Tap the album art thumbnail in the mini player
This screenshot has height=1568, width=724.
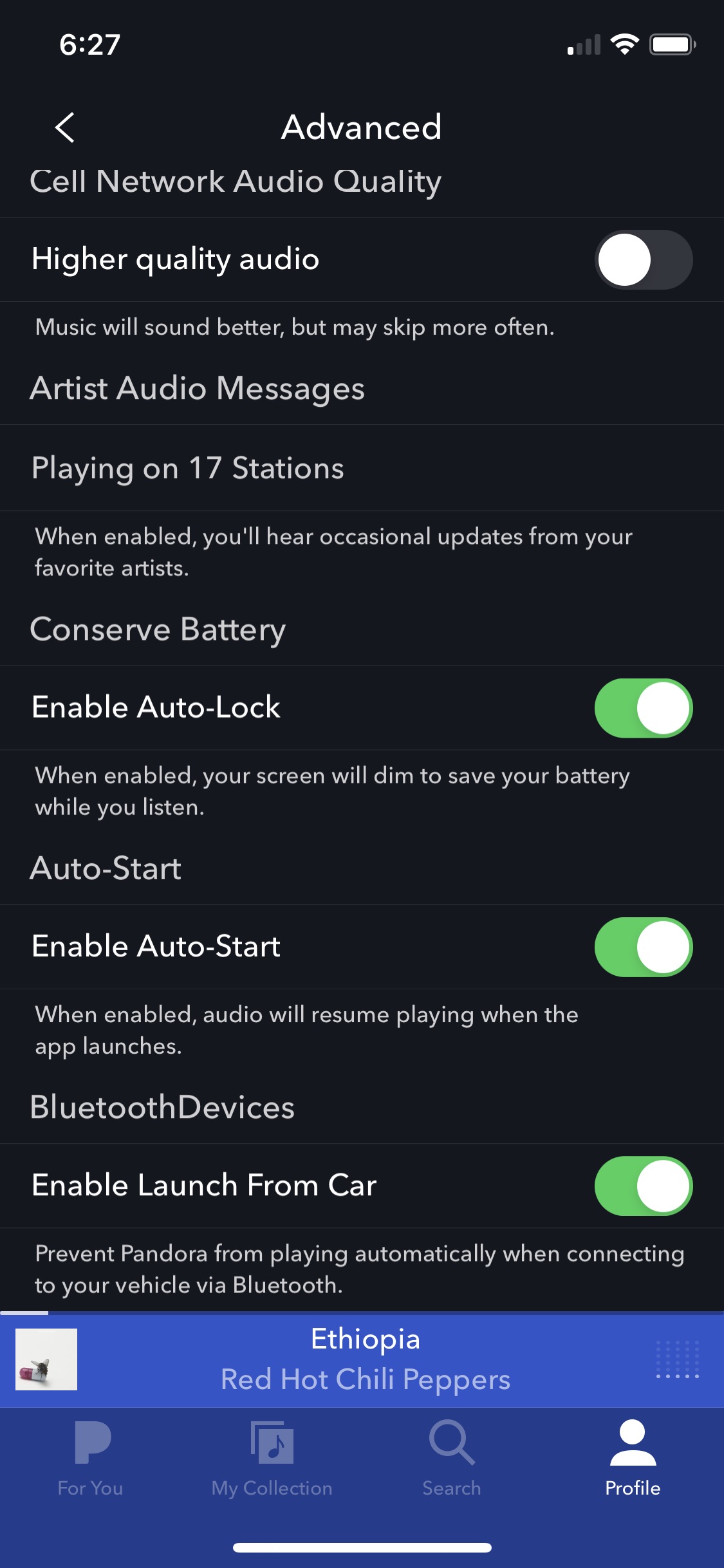pos(46,1360)
